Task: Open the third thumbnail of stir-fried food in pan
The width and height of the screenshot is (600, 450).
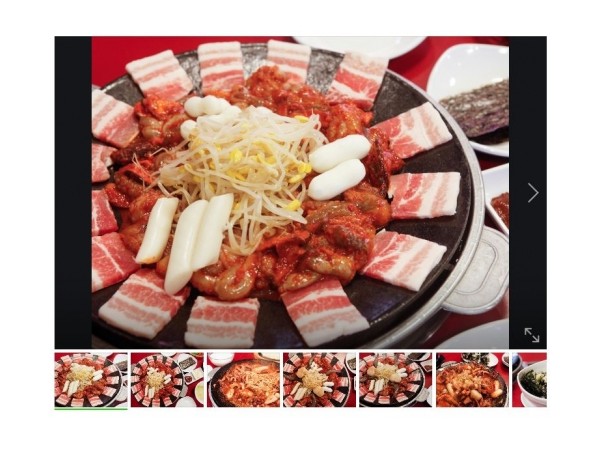Action: click(x=243, y=380)
